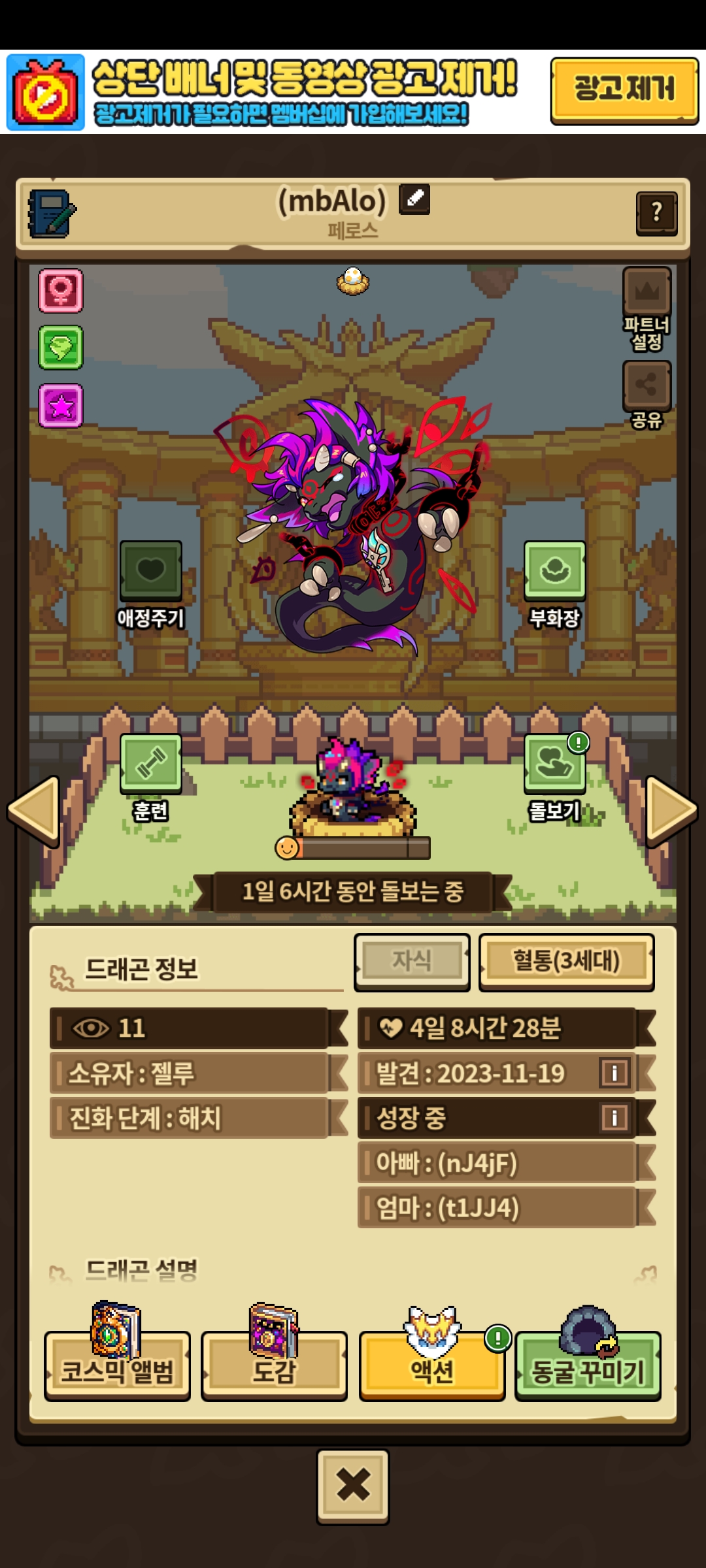
Task: Open the help question mark button
Action: point(656,212)
